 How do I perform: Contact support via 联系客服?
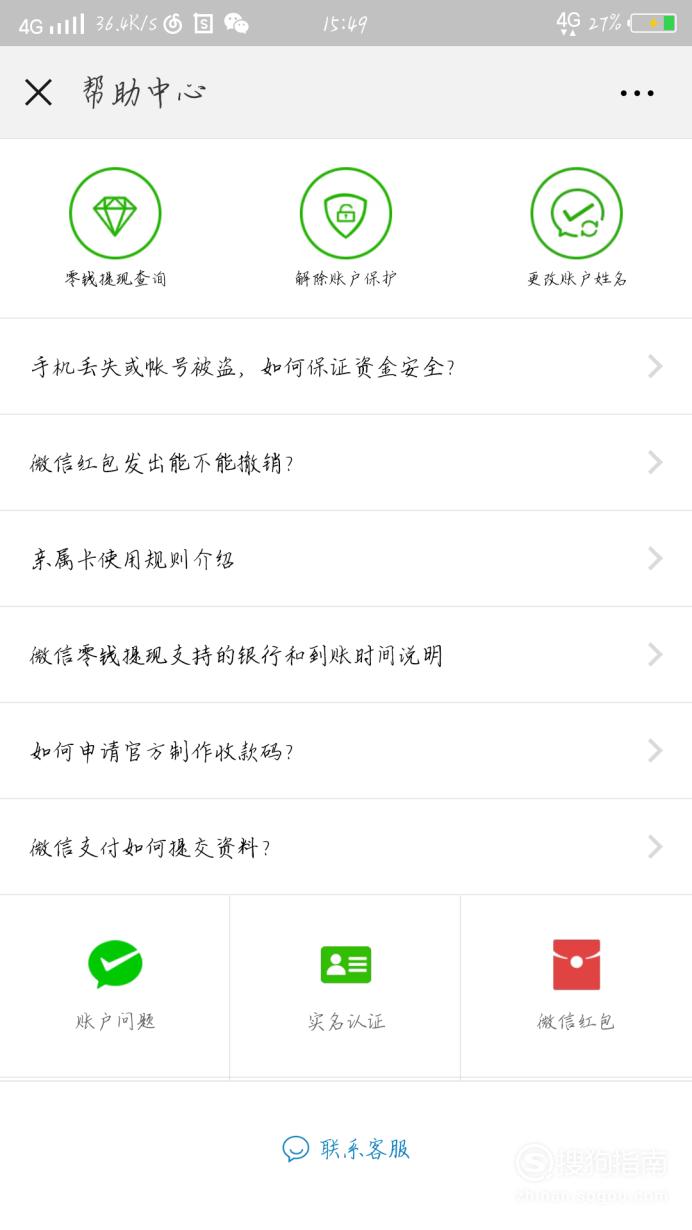[x=346, y=1149]
